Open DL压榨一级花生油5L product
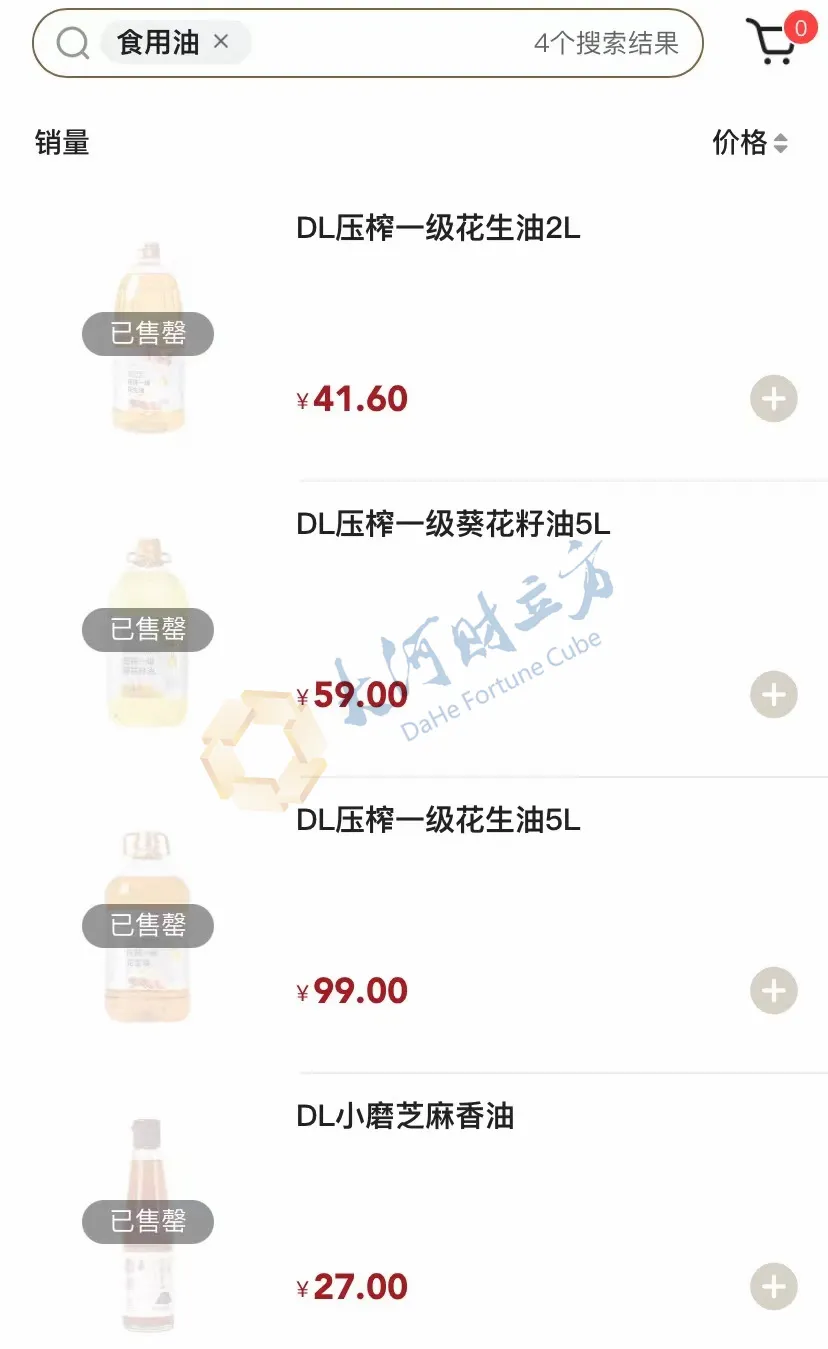The width and height of the screenshot is (828, 1349). click(438, 821)
